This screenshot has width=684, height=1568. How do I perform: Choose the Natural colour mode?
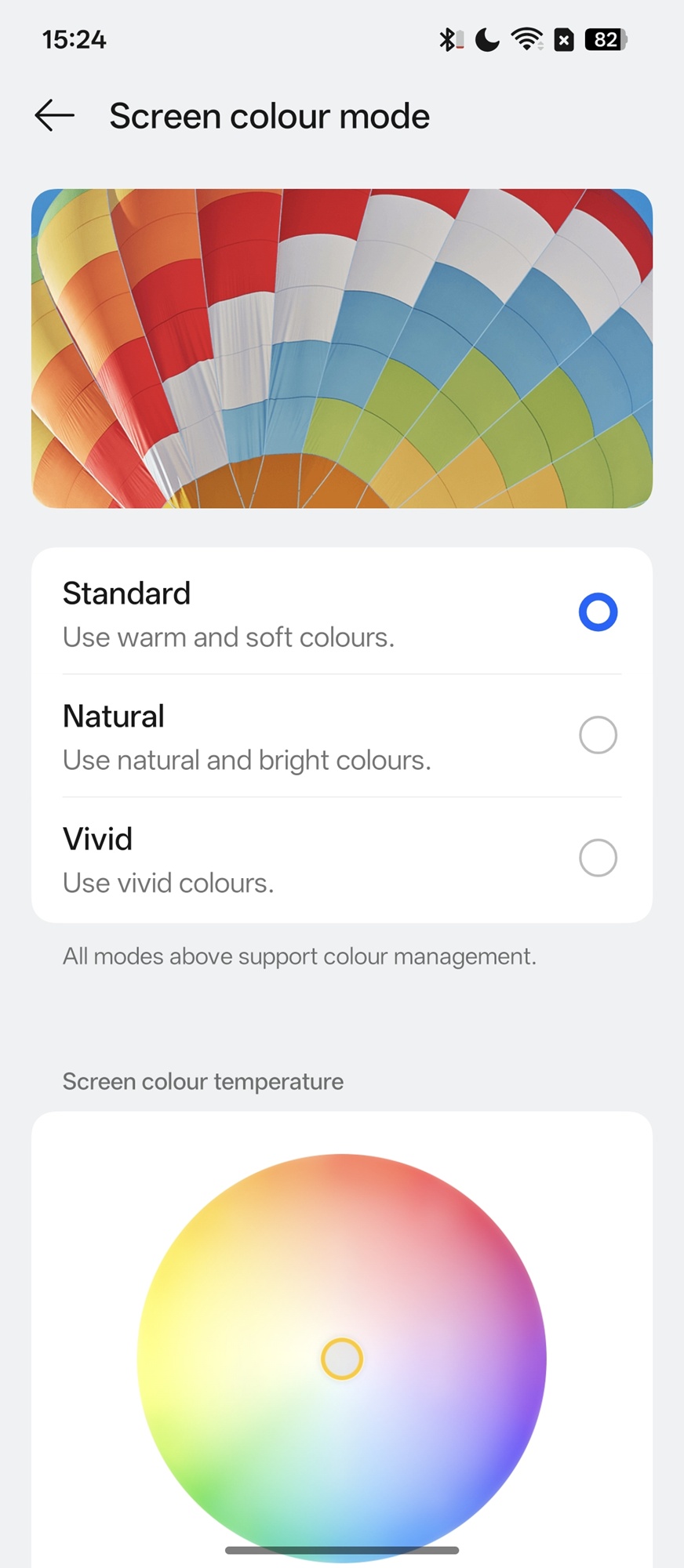pyautogui.click(x=597, y=735)
